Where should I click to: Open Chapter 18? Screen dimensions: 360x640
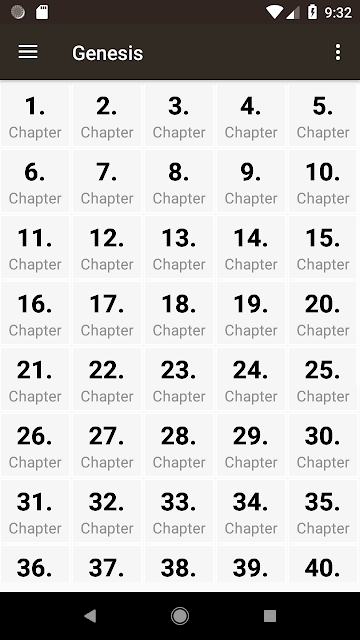click(179, 313)
